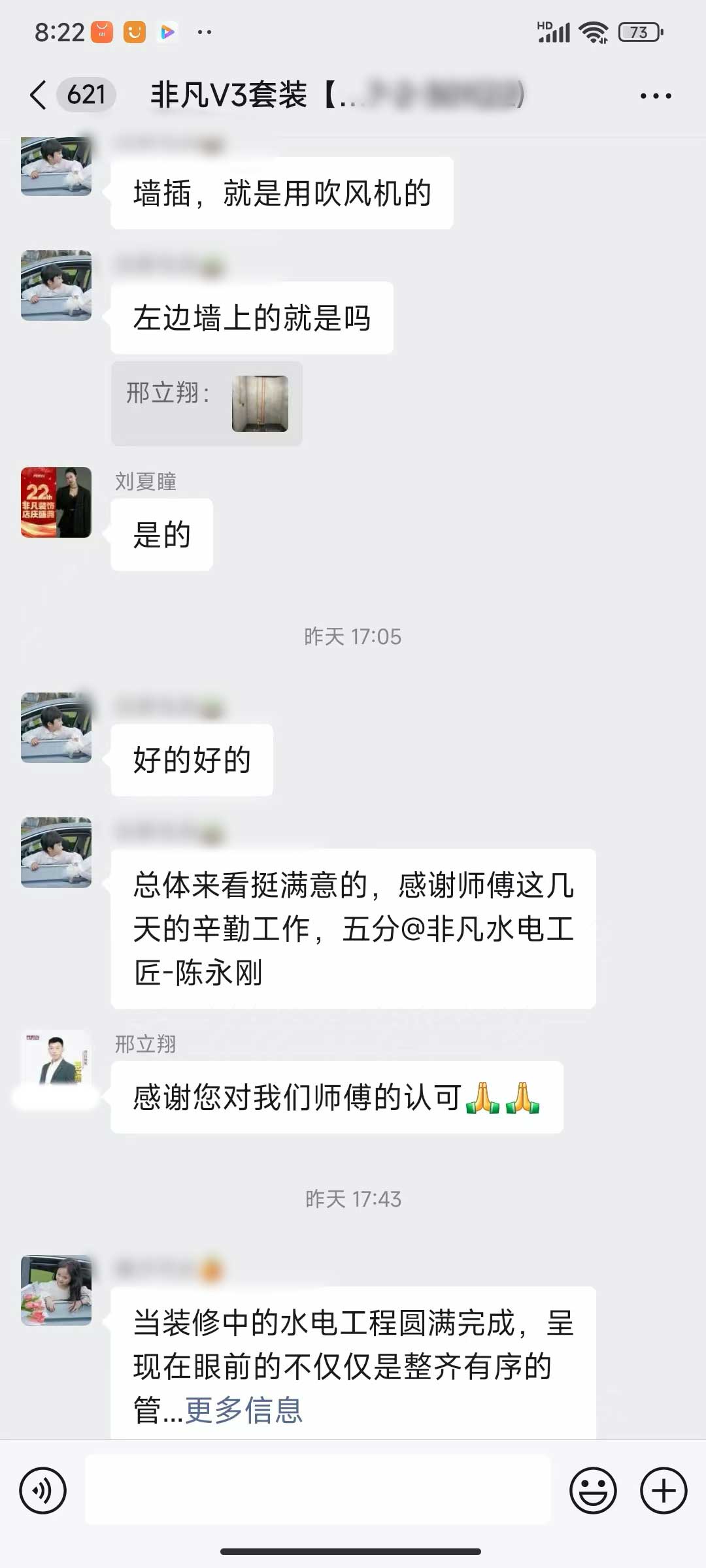Image resolution: width=706 pixels, height=1568 pixels.
Task: Expand 更多信息 in the last message
Action: 244,1410
